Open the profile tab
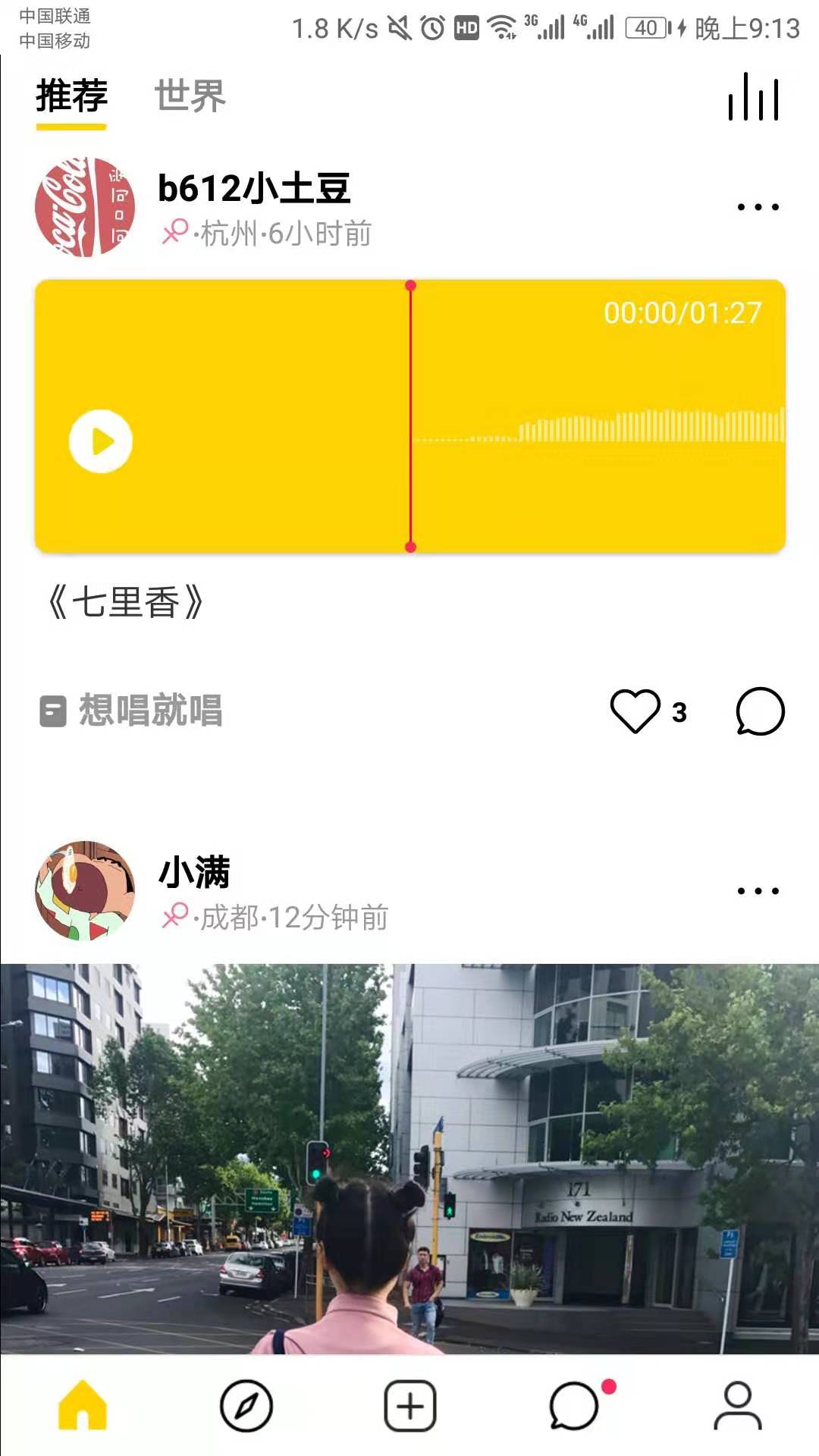This screenshot has height=1456, width=819. point(737,1406)
